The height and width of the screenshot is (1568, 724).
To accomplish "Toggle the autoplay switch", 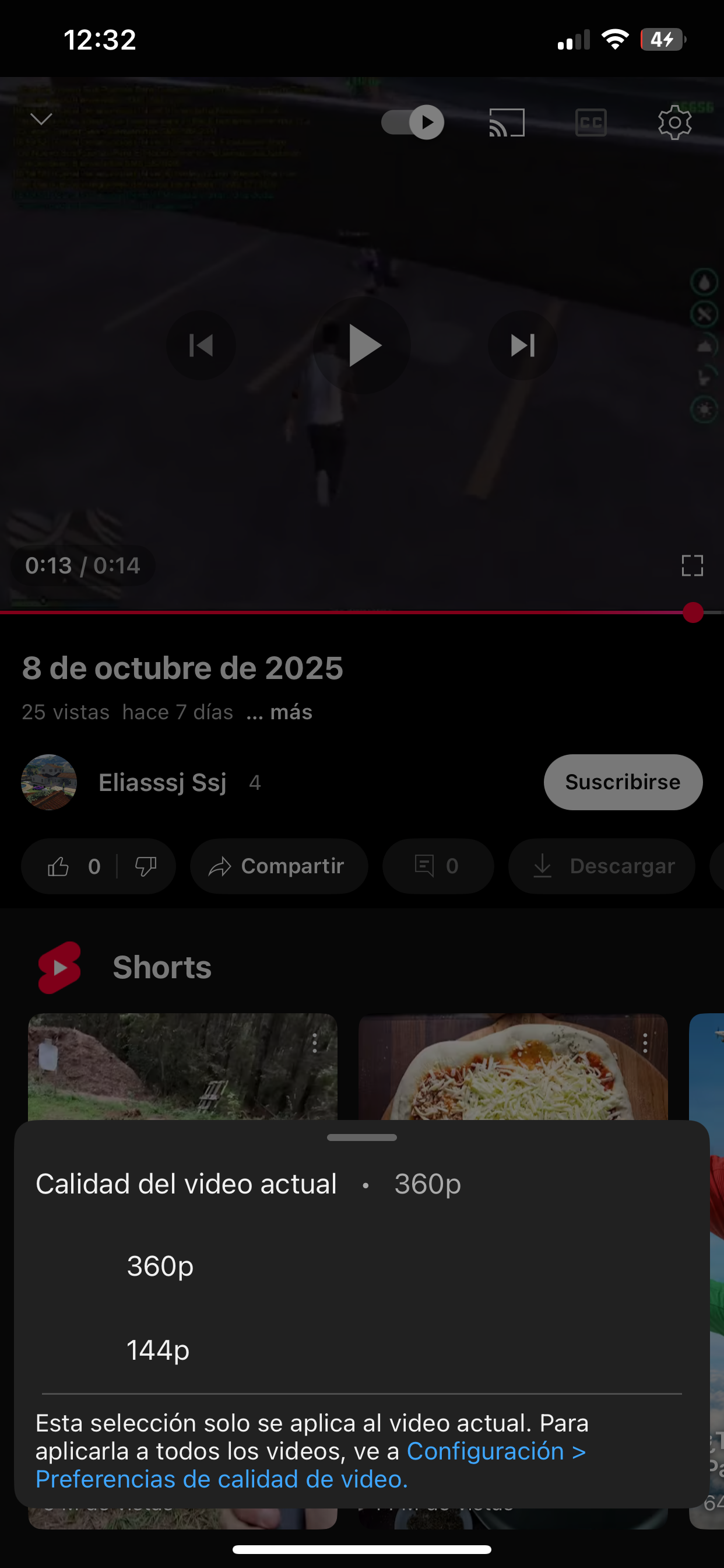I will pos(413,123).
